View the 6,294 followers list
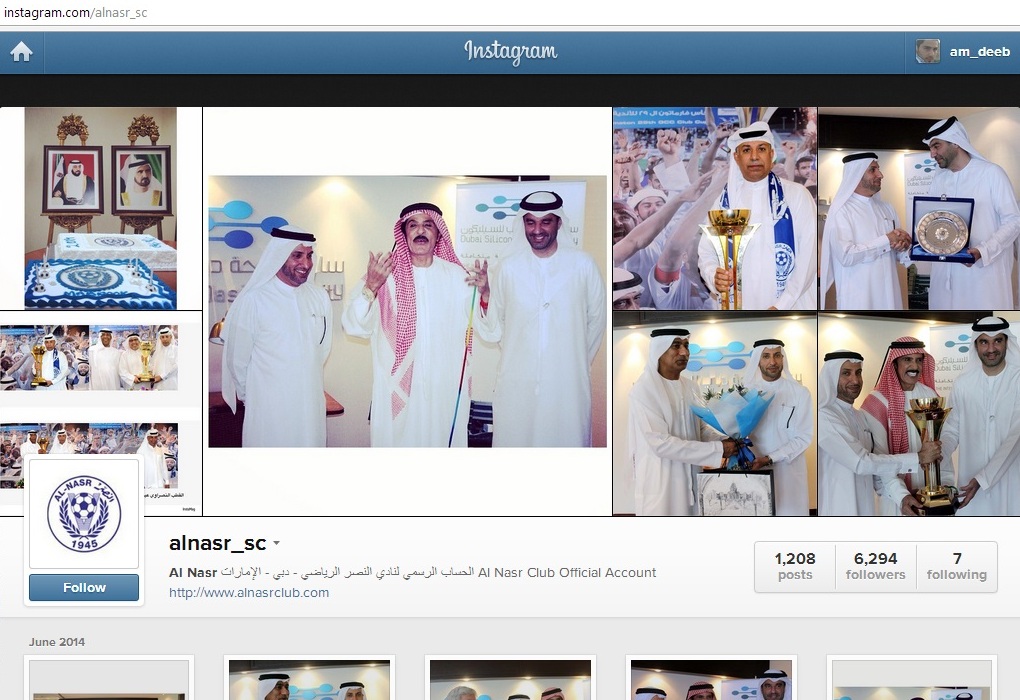This screenshot has width=1020, height=700. click(x=875, y=566)
